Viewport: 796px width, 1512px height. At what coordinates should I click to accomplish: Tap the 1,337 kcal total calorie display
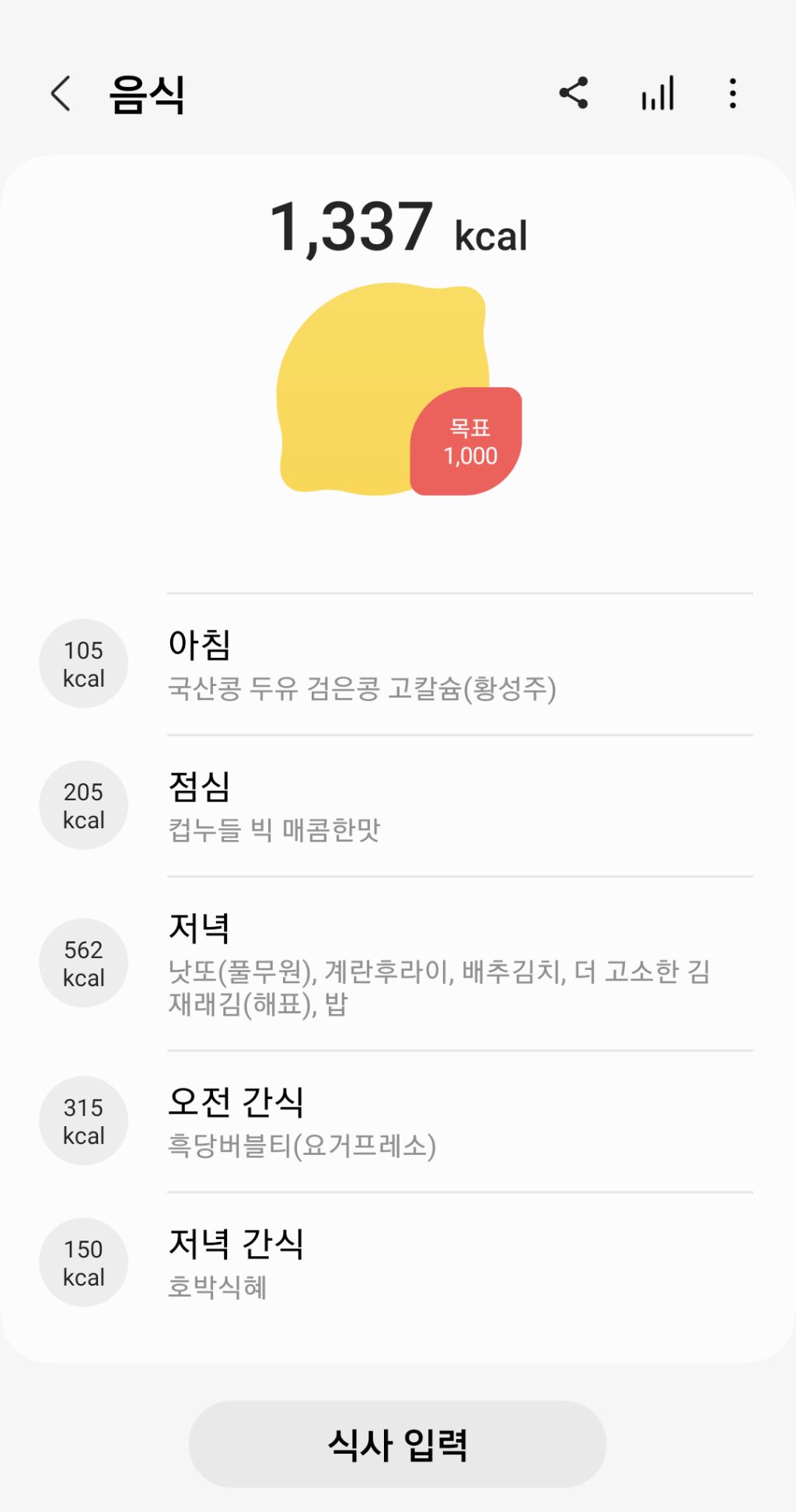[397, 227]
